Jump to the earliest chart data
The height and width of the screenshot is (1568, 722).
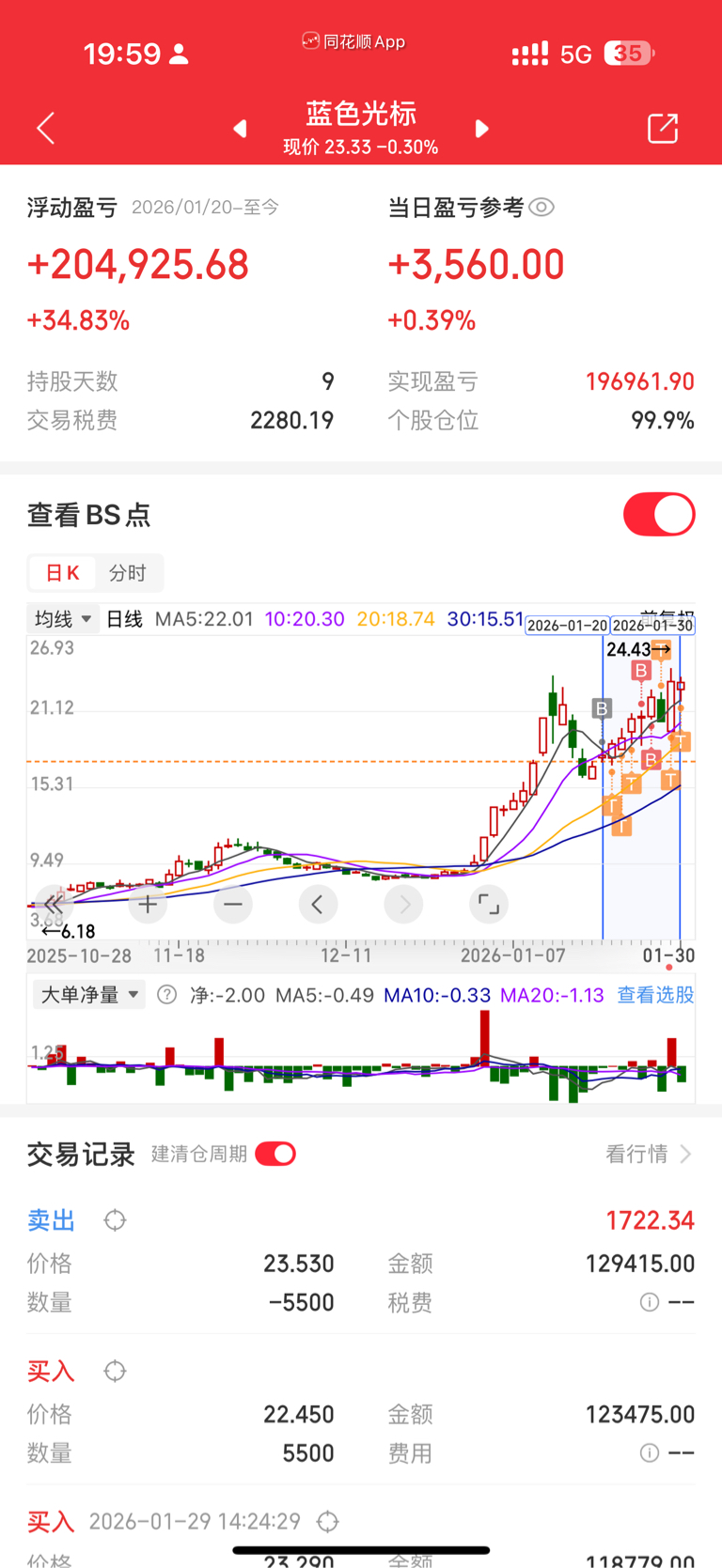54,905
